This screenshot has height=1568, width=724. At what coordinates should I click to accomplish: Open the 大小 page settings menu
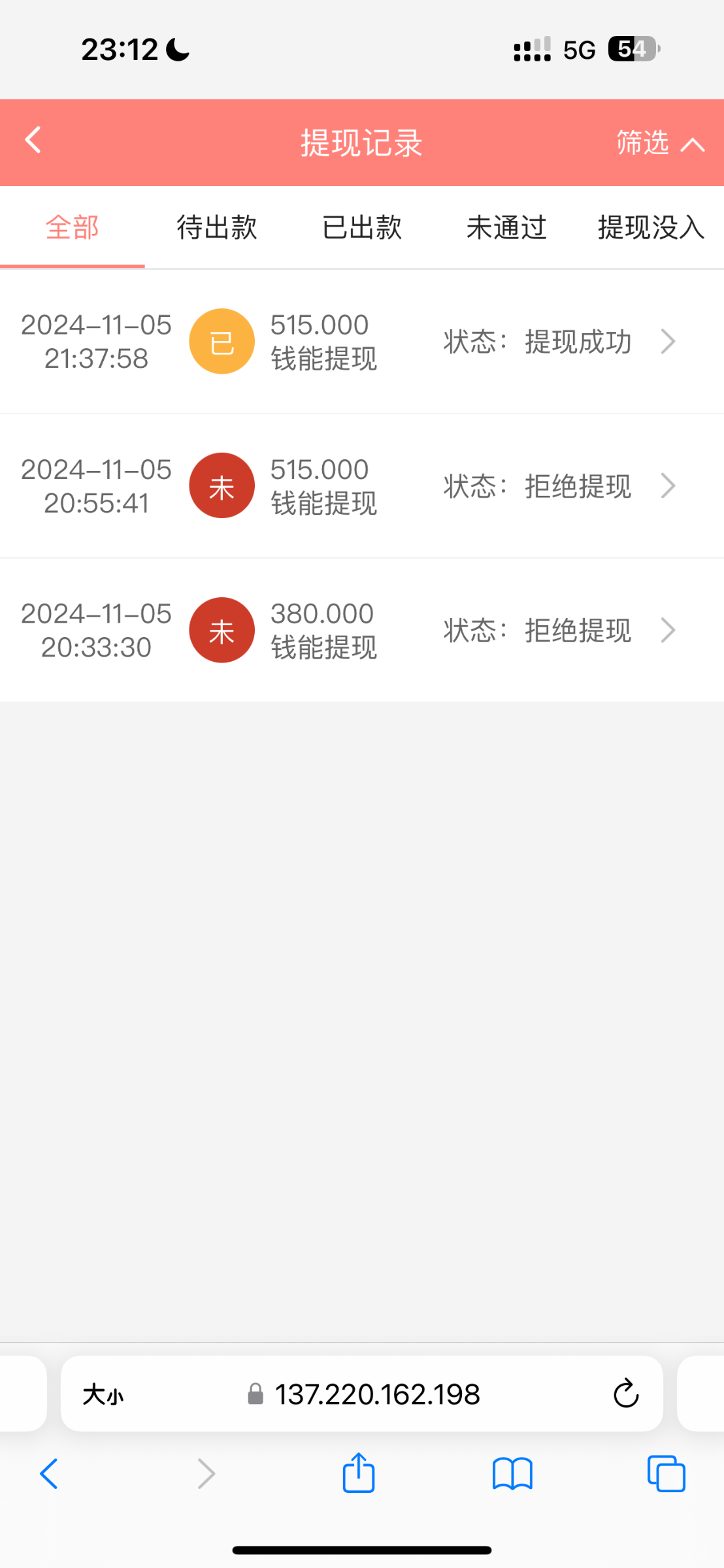(x=103, y=1395)
